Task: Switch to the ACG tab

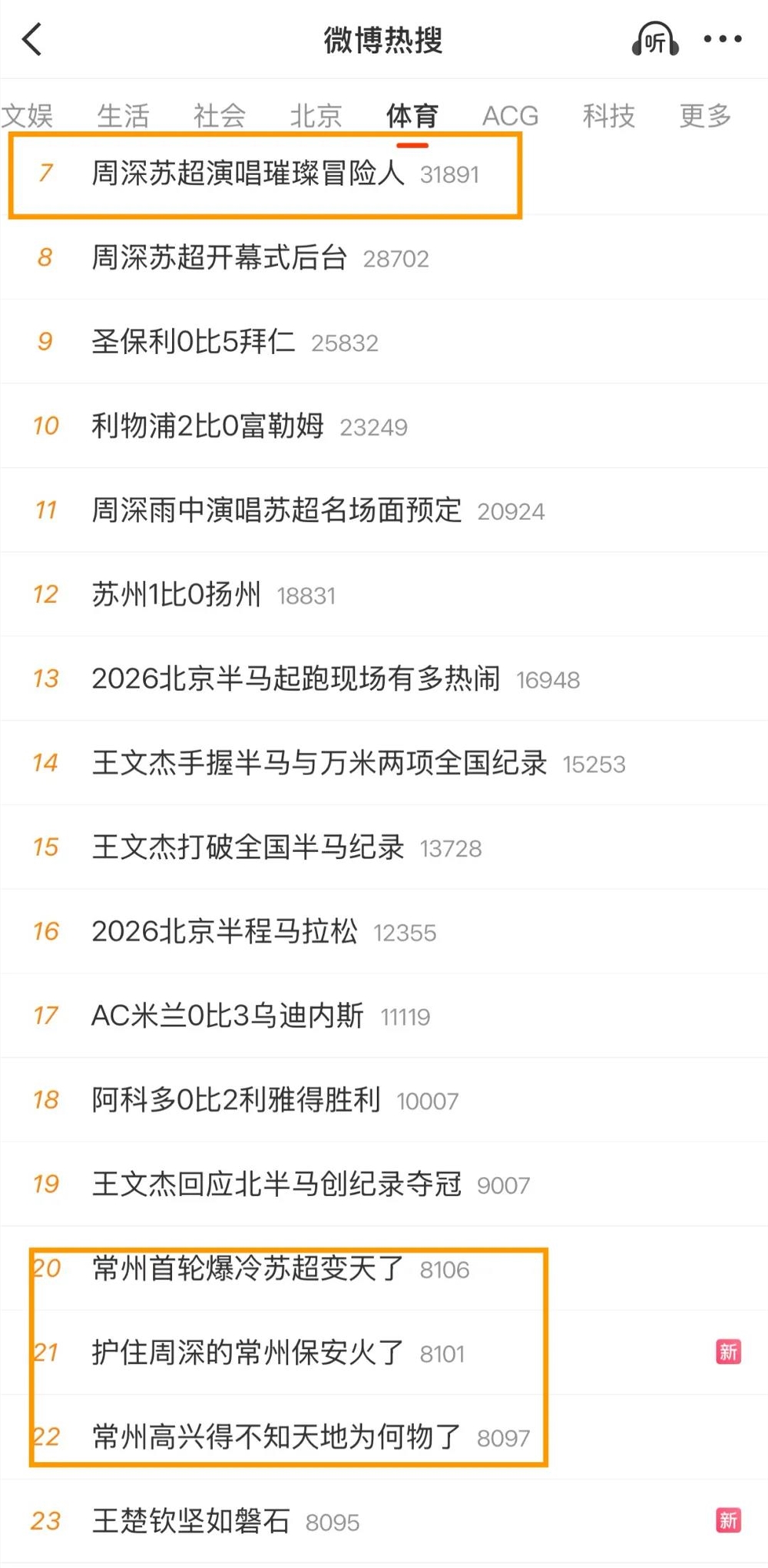Action: [510, 116]
